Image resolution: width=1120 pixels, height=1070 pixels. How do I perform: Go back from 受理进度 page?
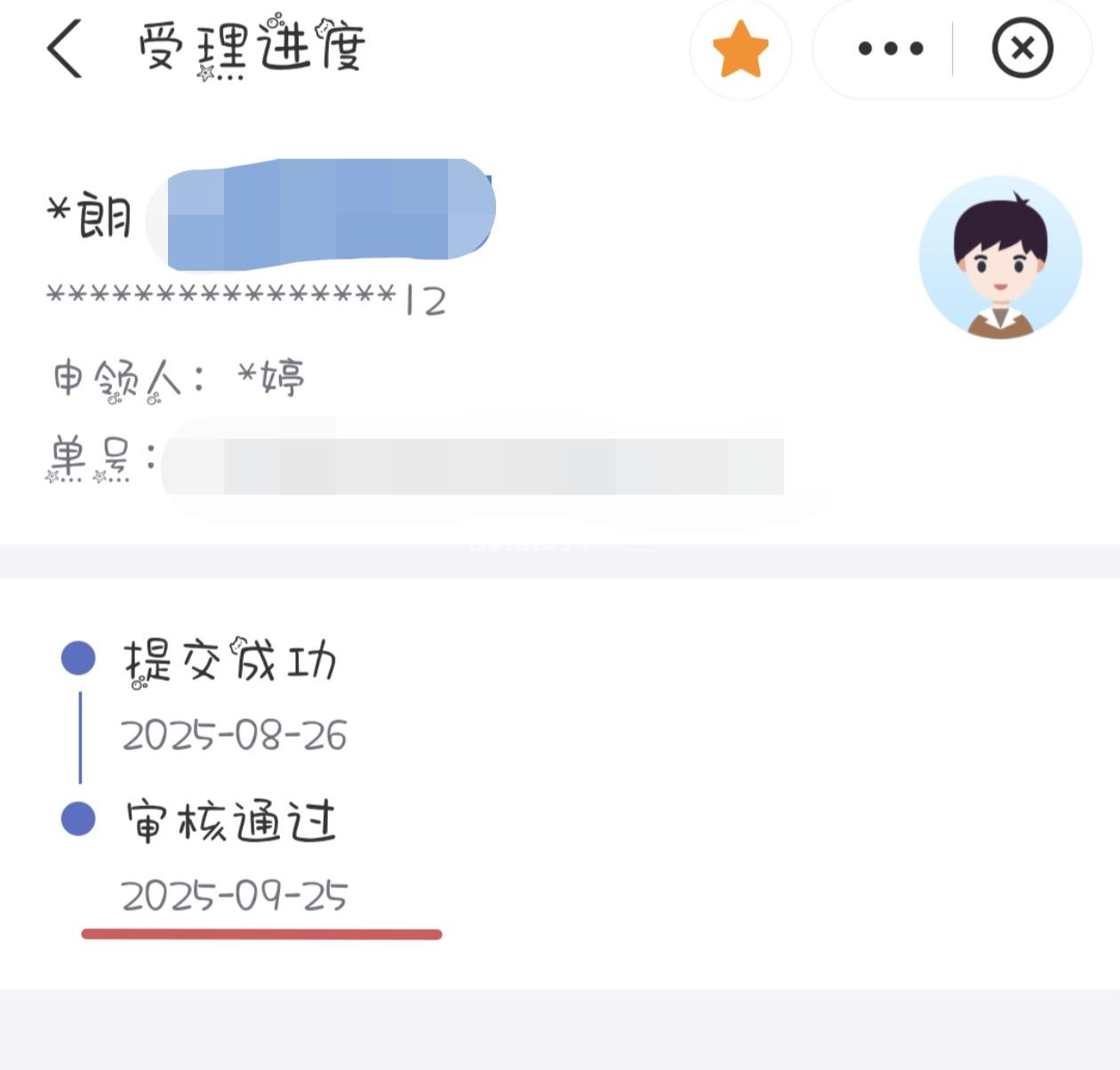tap(64, 49)
